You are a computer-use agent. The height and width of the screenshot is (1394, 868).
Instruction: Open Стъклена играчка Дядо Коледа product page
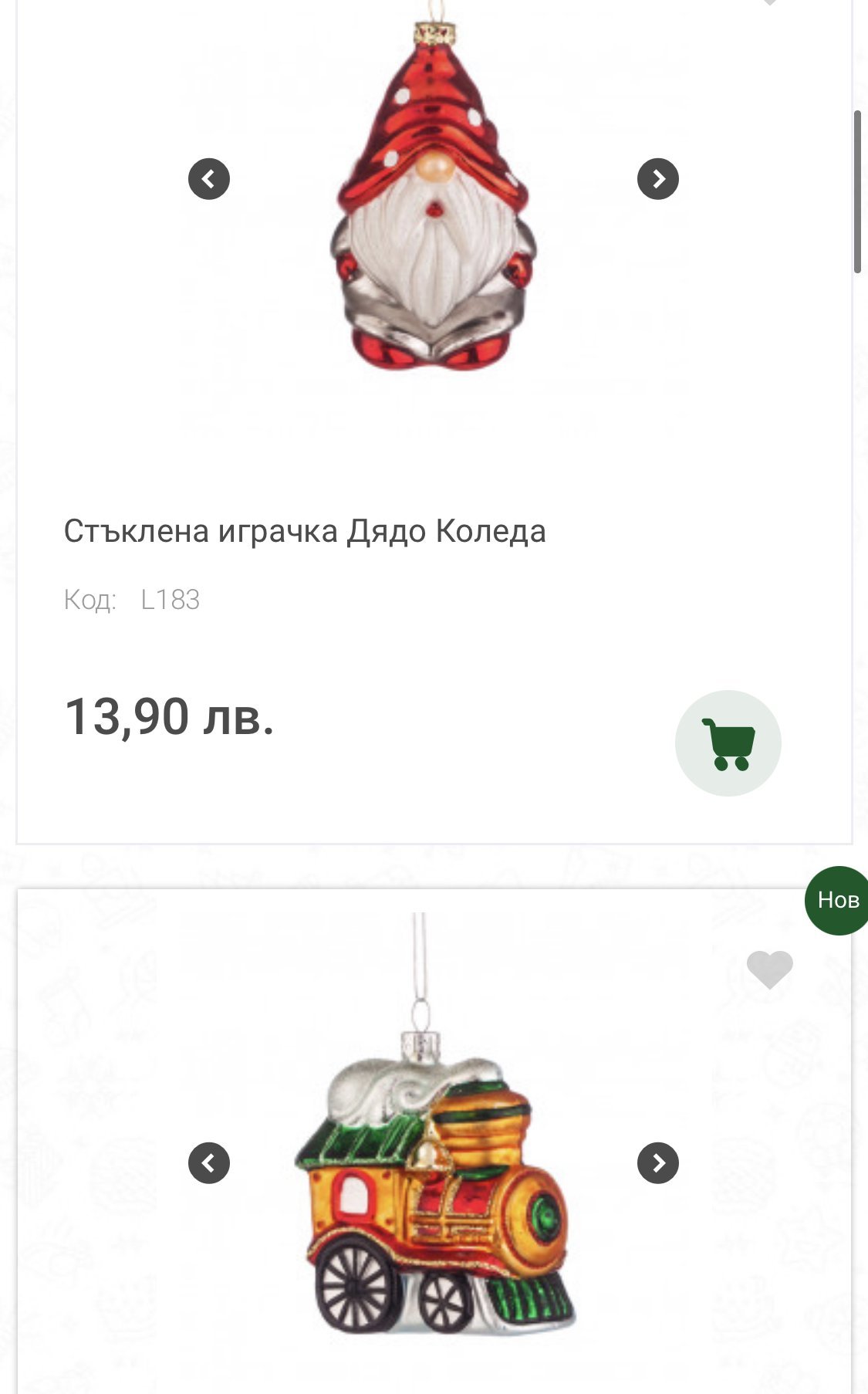(305, 531)
